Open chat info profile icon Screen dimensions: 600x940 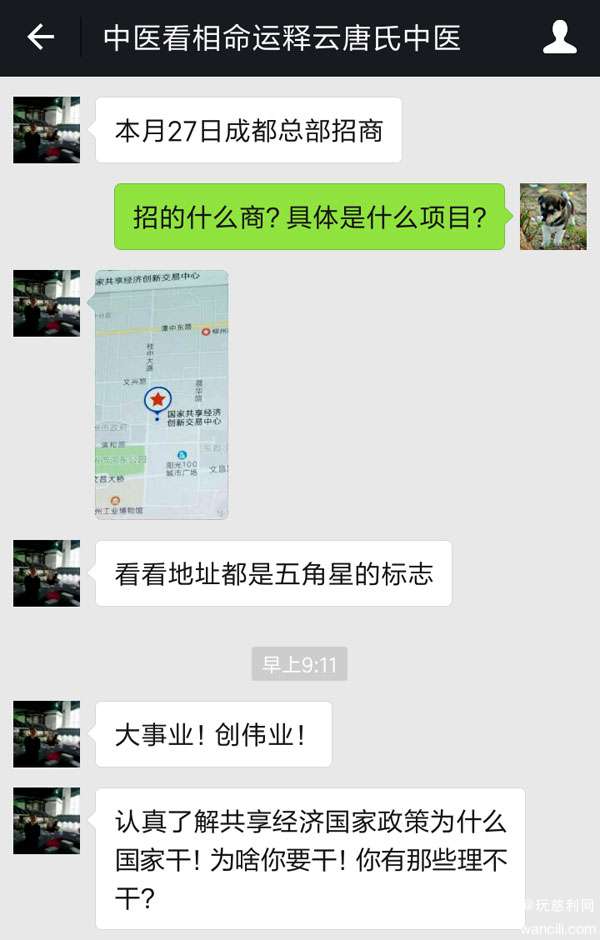click(559, 38)
